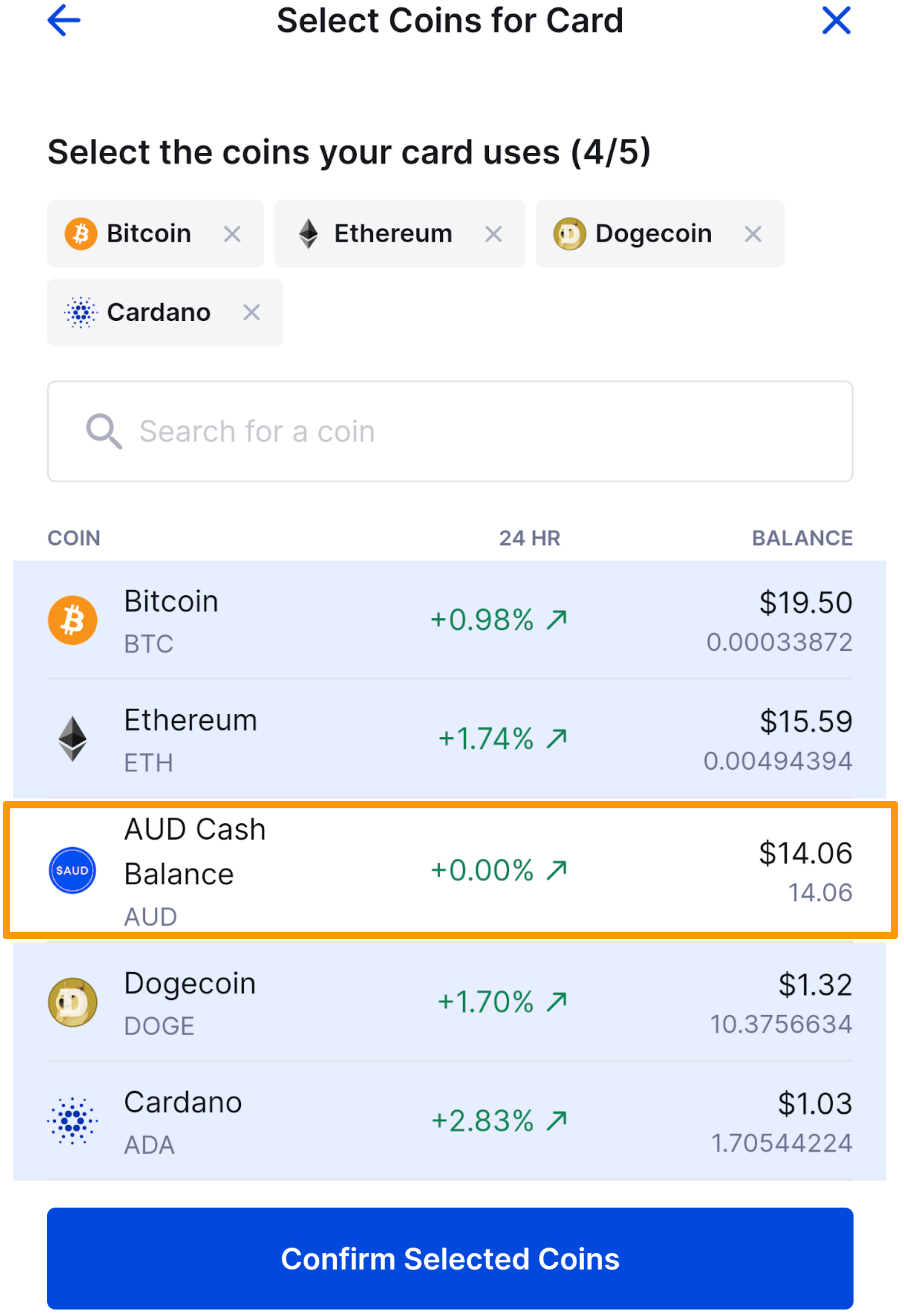Viewport: 904px width, 1316px height.
Task: Click the Cardano icon beside ADA
Action: (x=72, y=1121)
